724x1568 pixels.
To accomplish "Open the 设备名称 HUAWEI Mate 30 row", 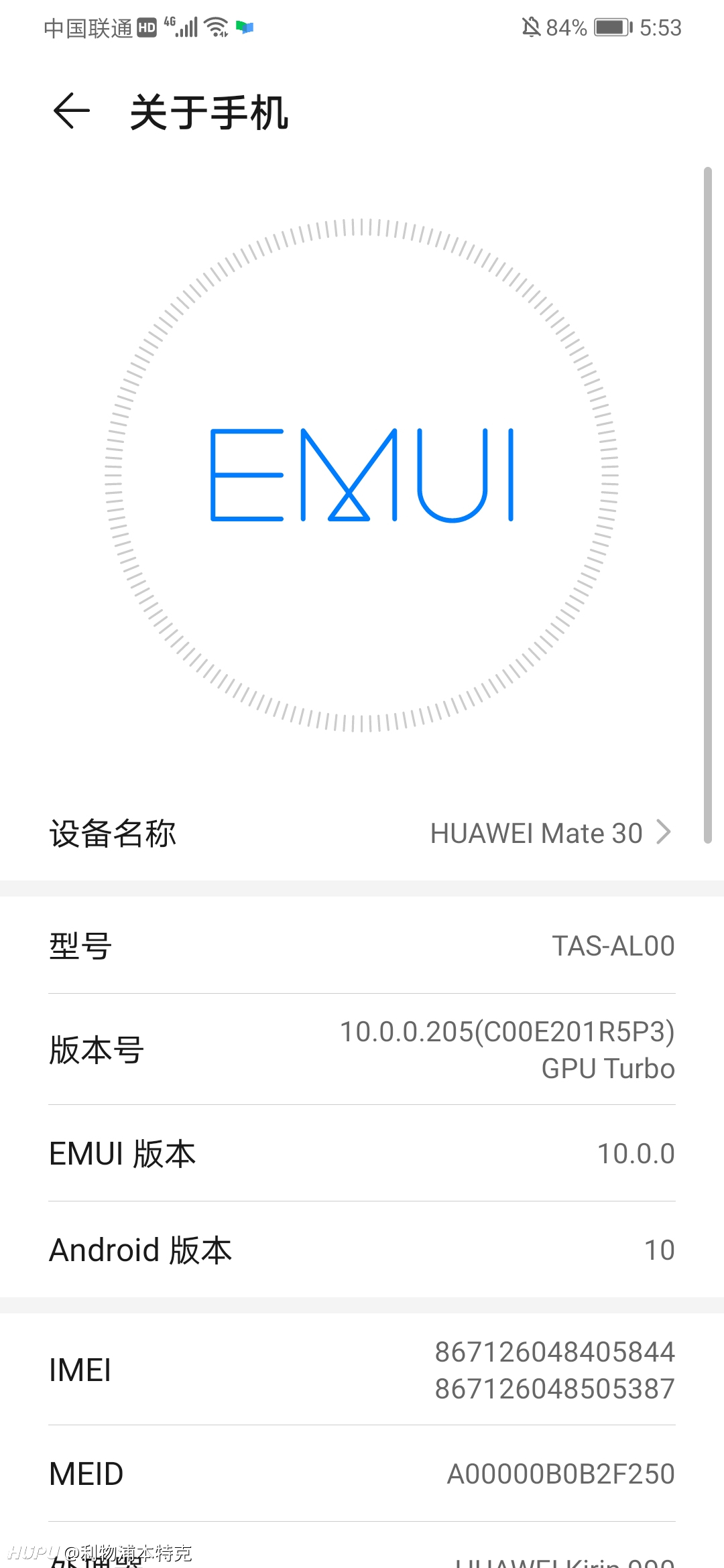I will point(362,833).
